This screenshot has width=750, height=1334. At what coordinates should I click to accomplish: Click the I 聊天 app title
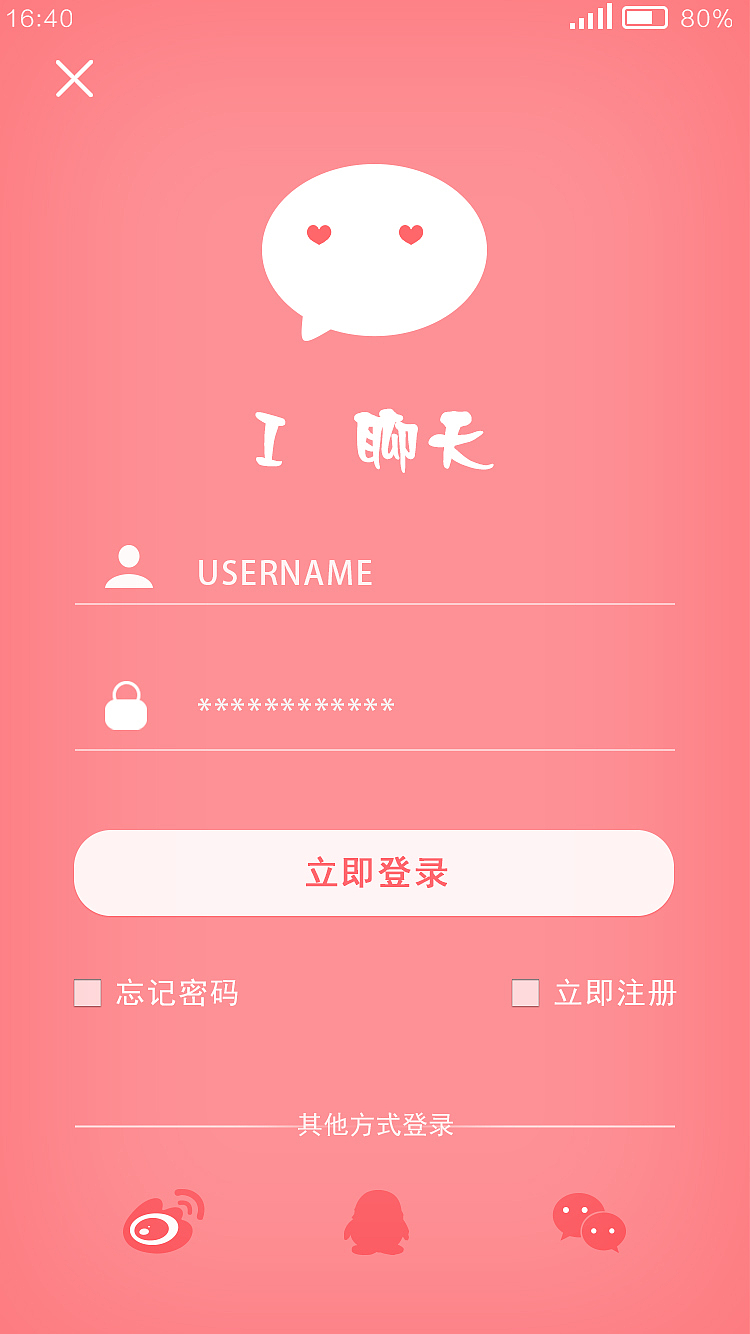click(x=375, y=441)
